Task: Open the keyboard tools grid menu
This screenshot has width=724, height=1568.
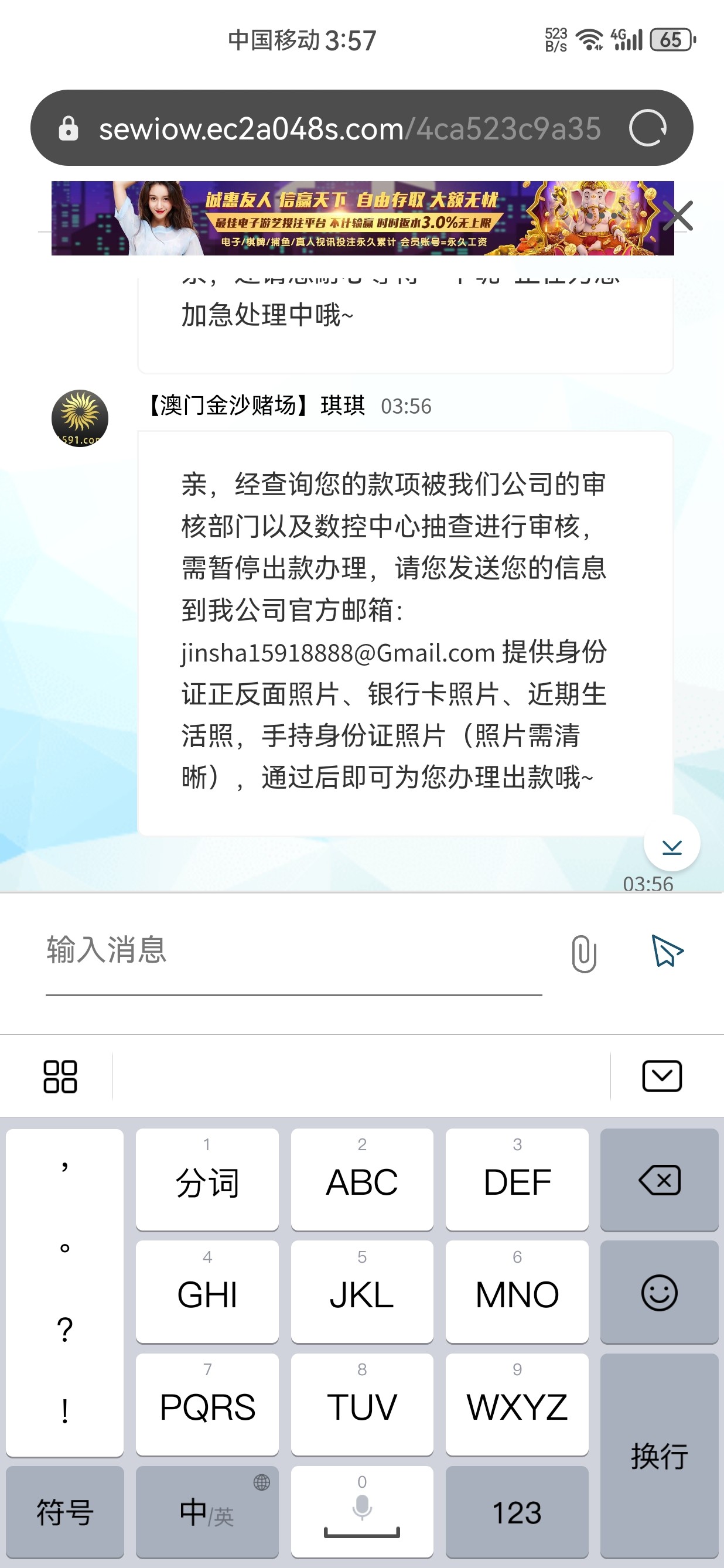Action: pos(60,1076)
